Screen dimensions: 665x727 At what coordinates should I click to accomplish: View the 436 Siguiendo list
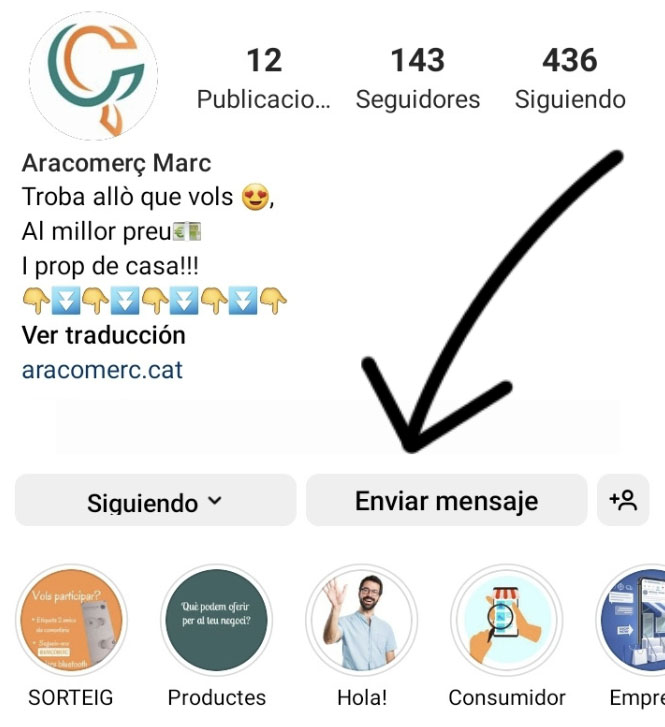[x=570, y=78]
